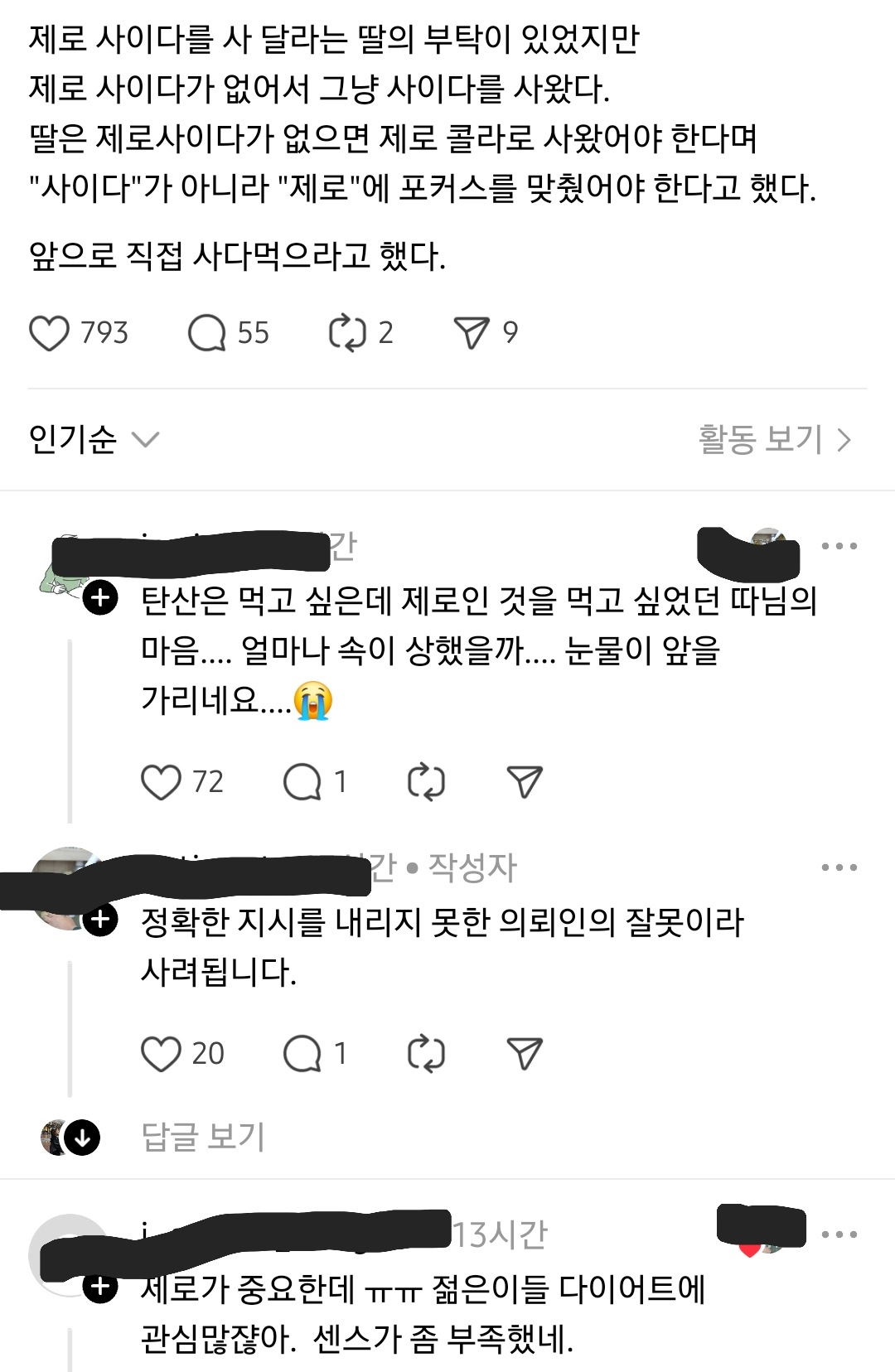The width and height of the screenshot is (895, 1372).
Task: Like the author's reply with 20 likes
Action: 161,1054
